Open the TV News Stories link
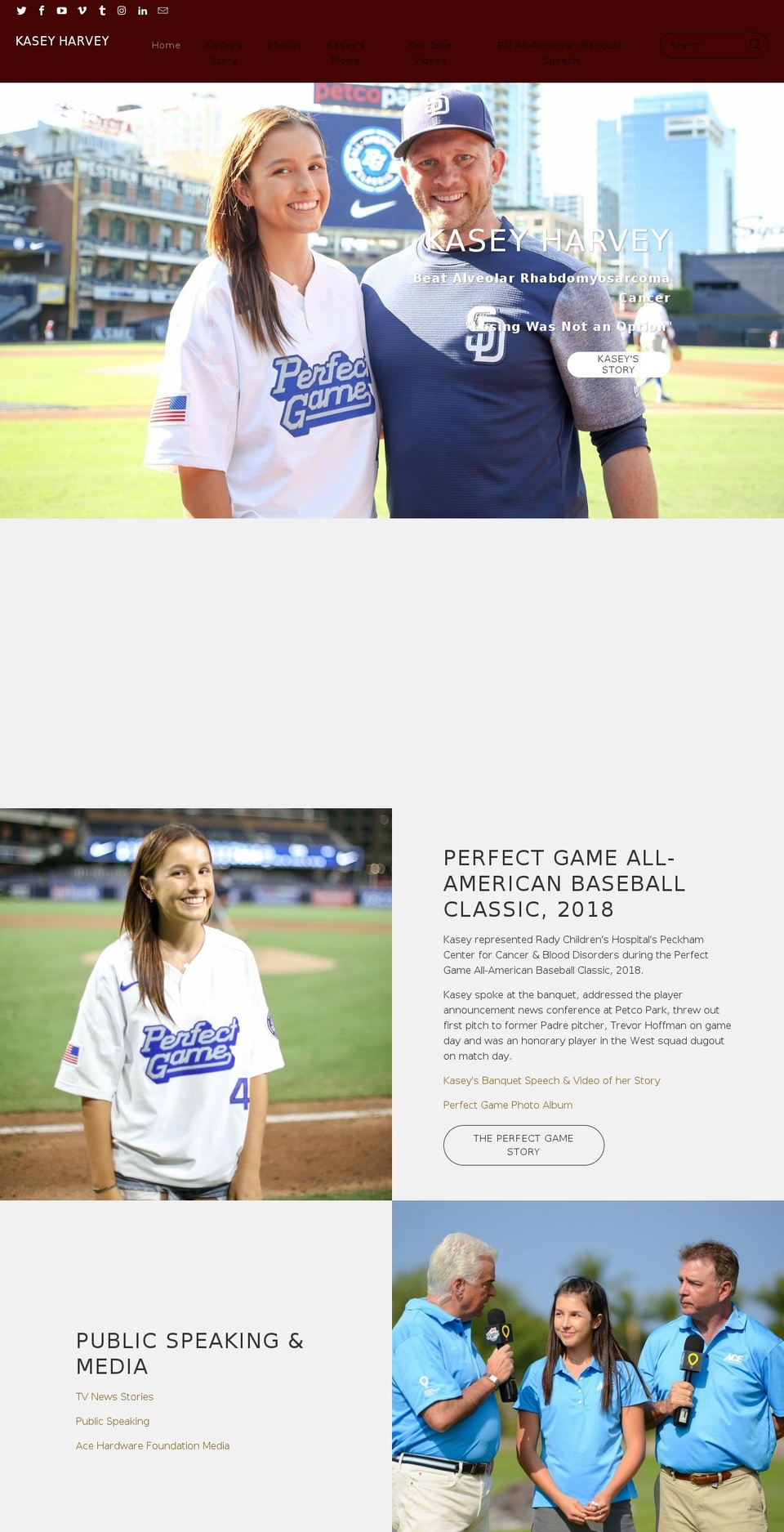Viewport: 784px width, 1532px height. [x=114, y=1396]
